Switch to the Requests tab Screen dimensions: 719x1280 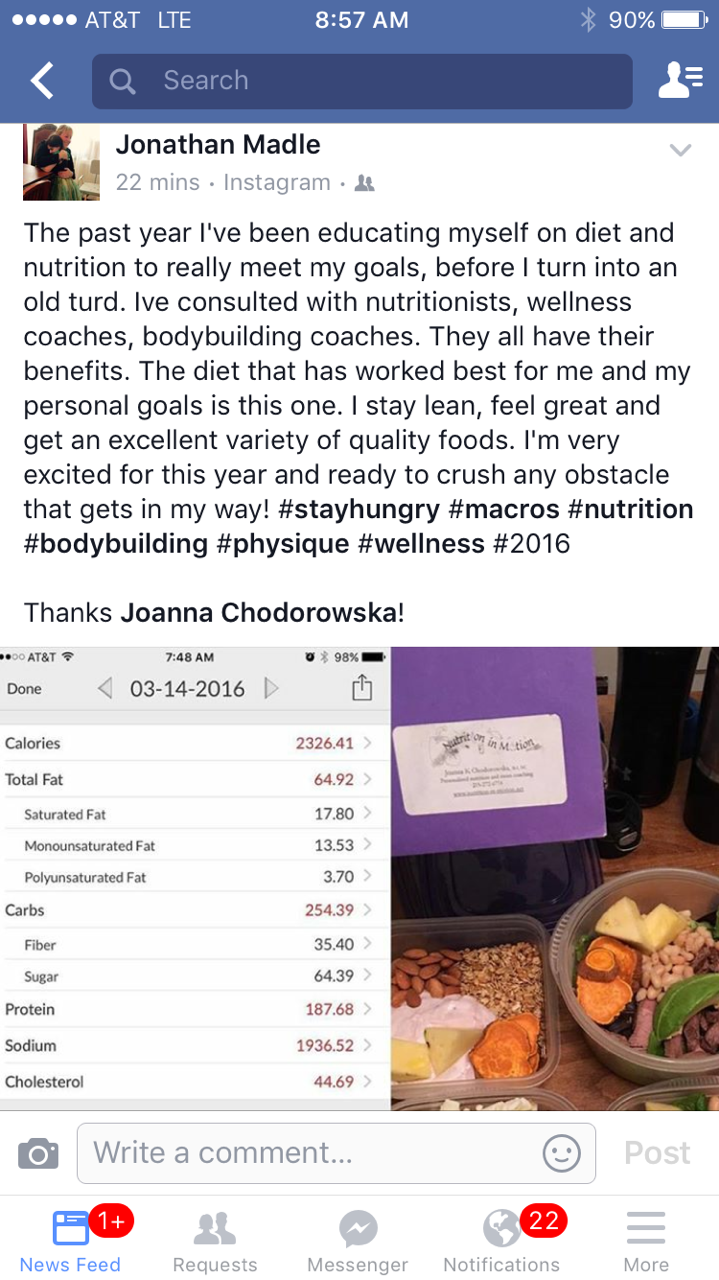coord(215,1239)
